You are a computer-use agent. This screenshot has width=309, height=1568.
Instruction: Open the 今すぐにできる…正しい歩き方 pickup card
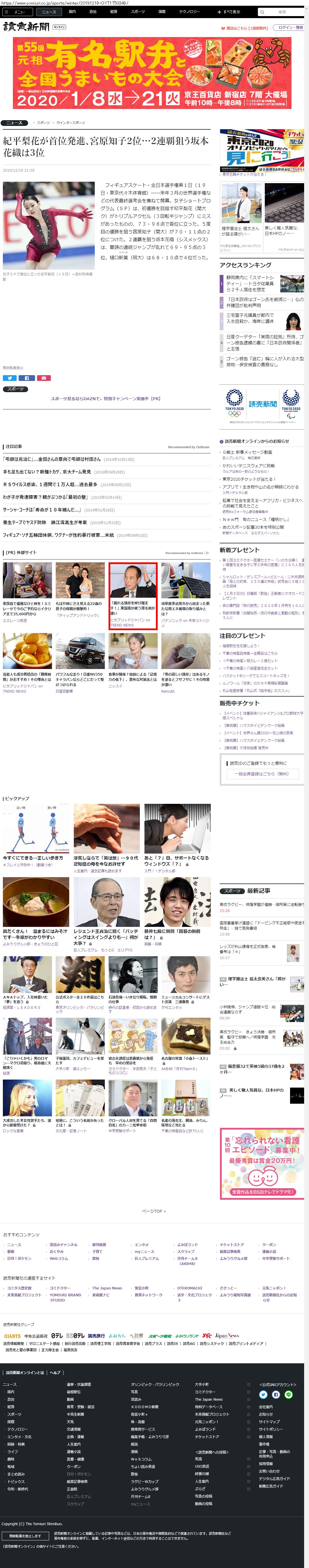click(33, 858)
